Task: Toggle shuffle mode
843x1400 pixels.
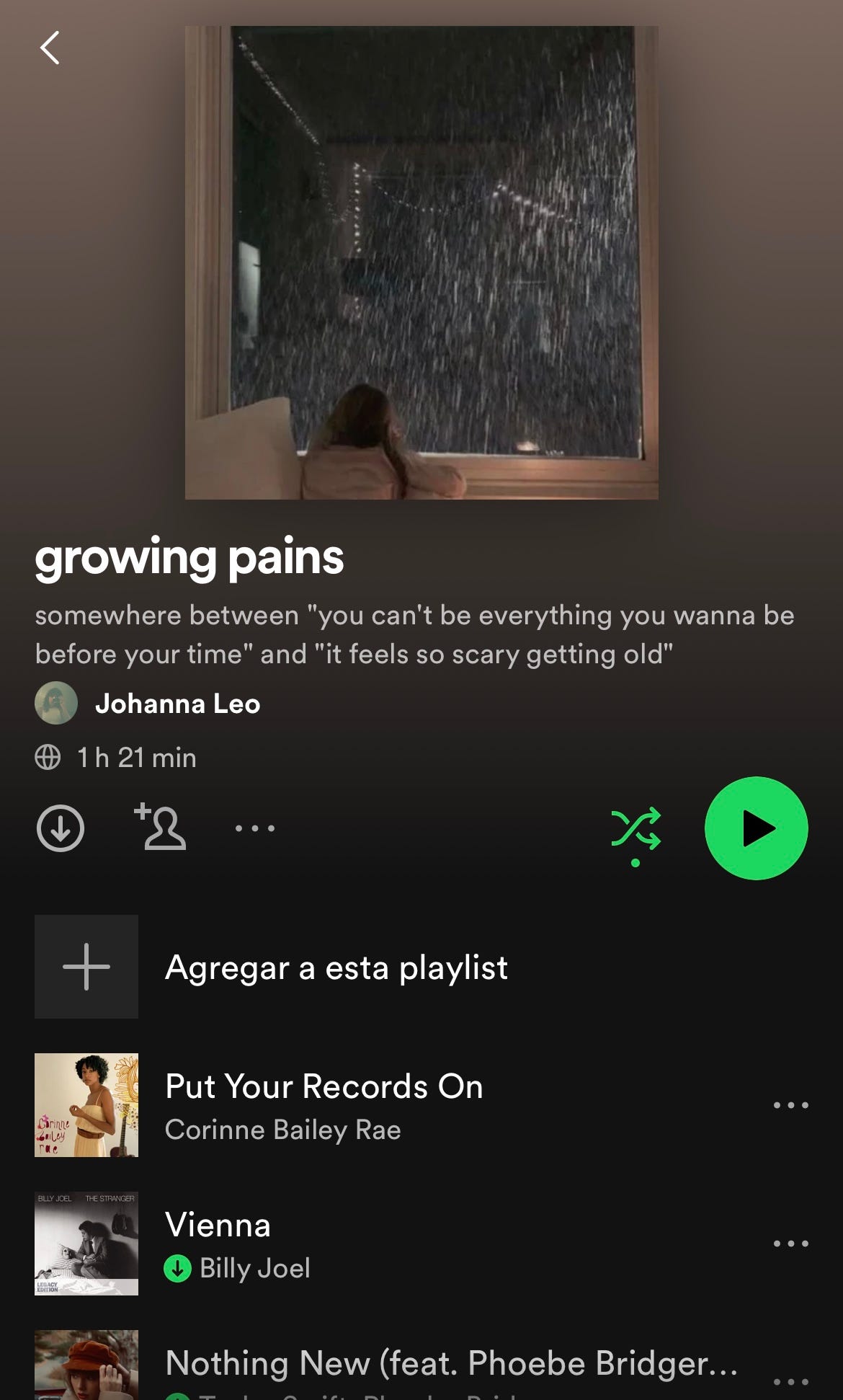Action: 635,828
